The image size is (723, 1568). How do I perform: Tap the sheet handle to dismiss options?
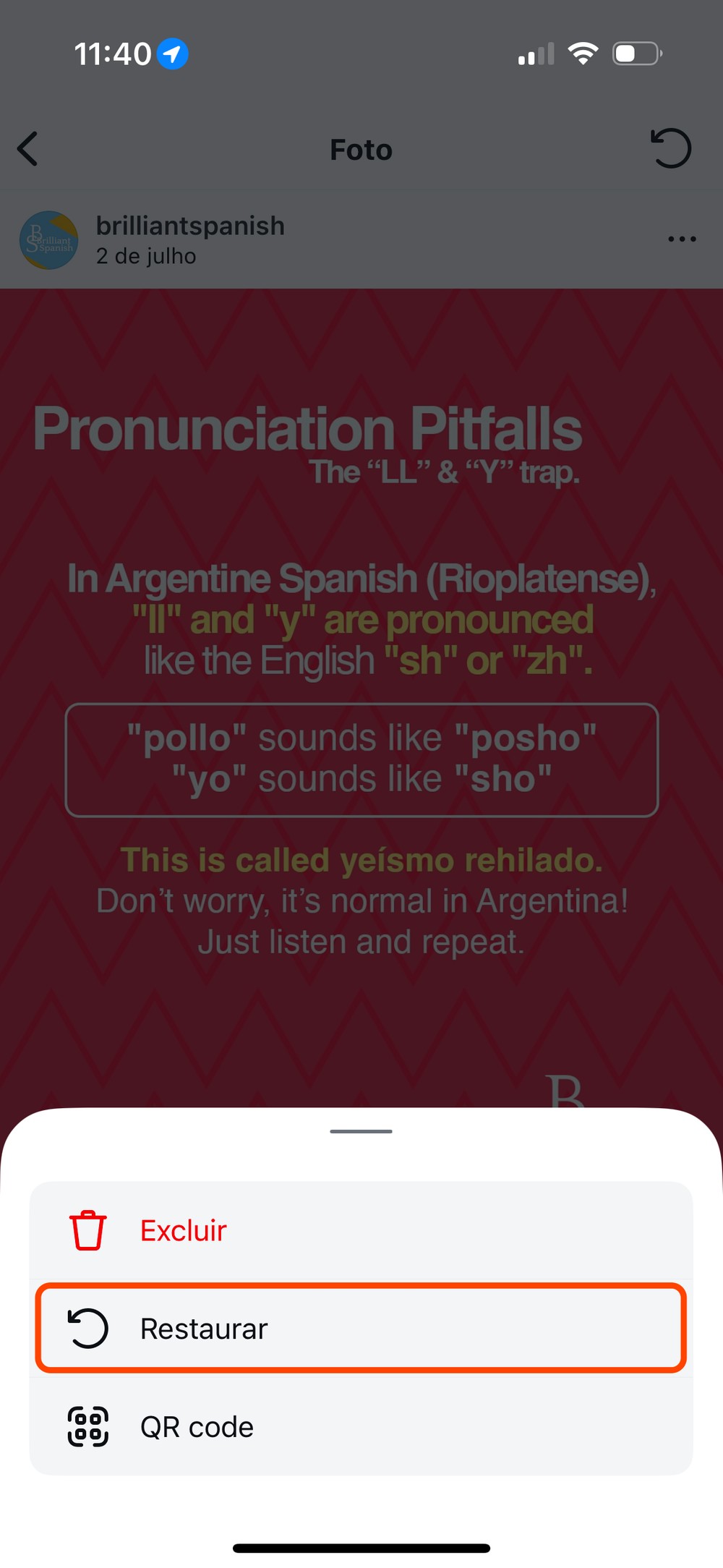(361, 1131)
